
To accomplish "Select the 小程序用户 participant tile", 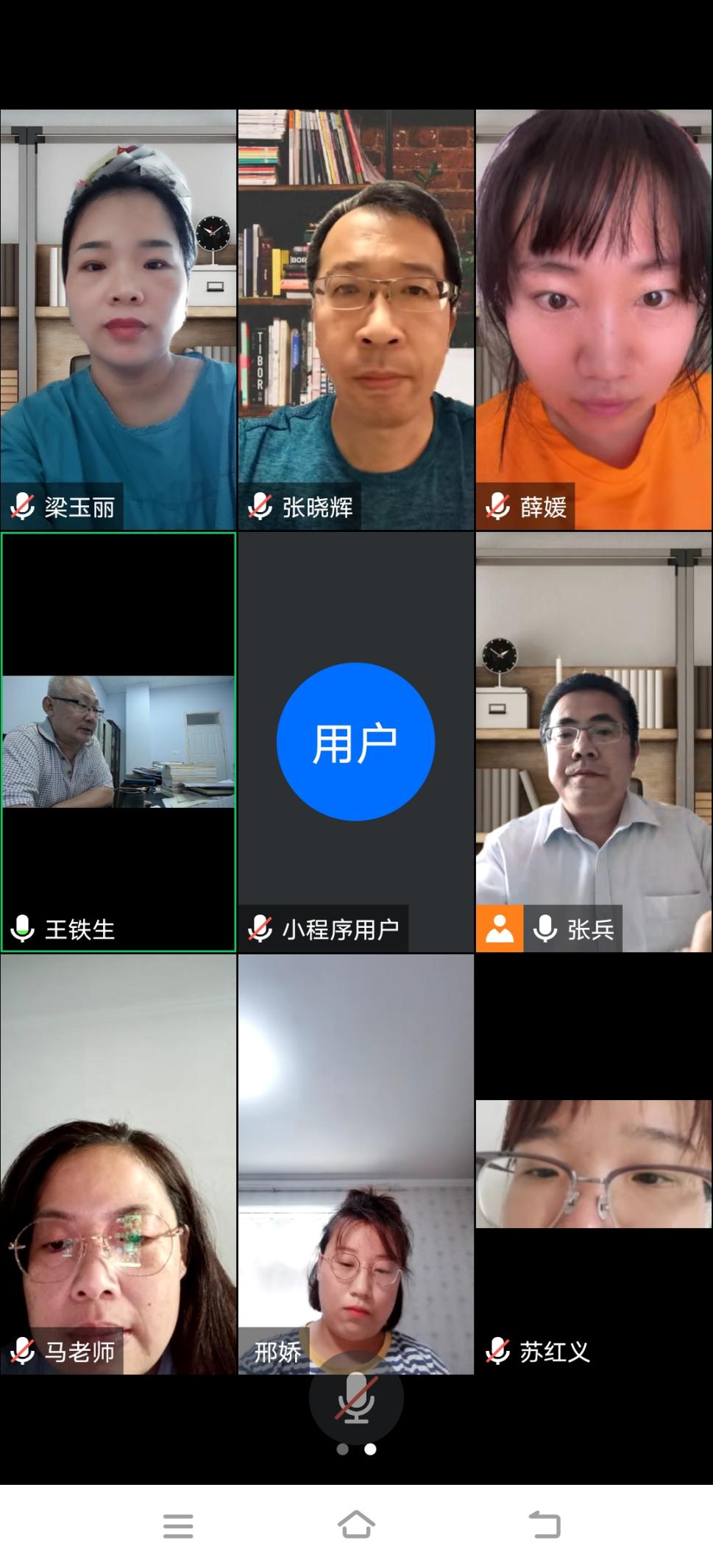I will point(356,742).
